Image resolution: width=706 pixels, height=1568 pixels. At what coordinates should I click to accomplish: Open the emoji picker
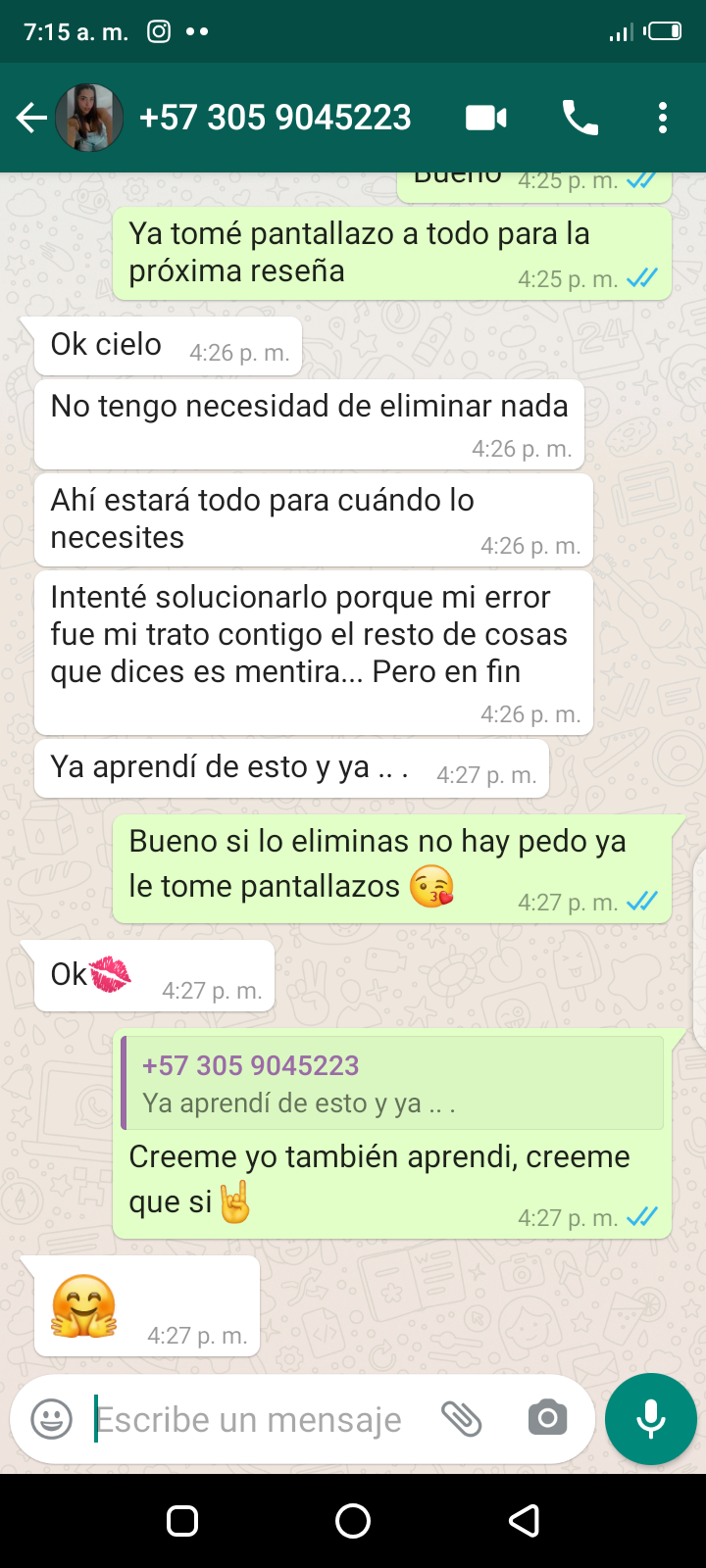(x=52, y=1419)
